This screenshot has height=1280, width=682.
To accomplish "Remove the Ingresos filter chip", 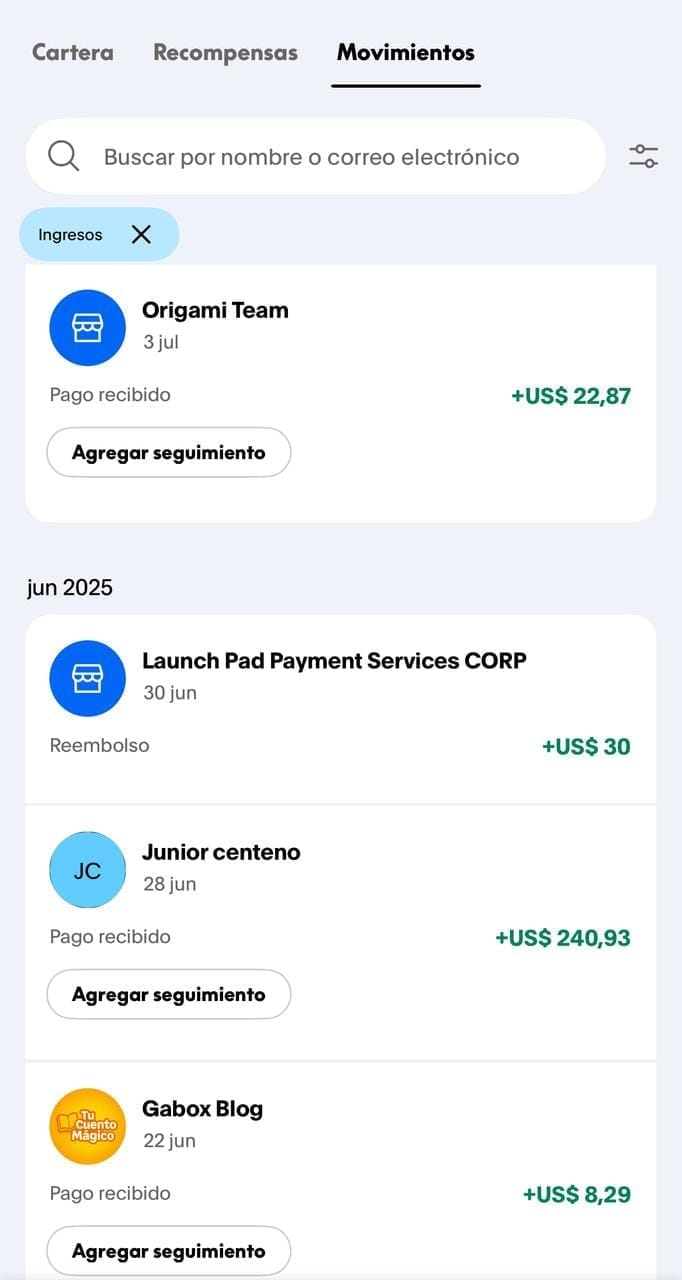I will click(x=141, y=234).
